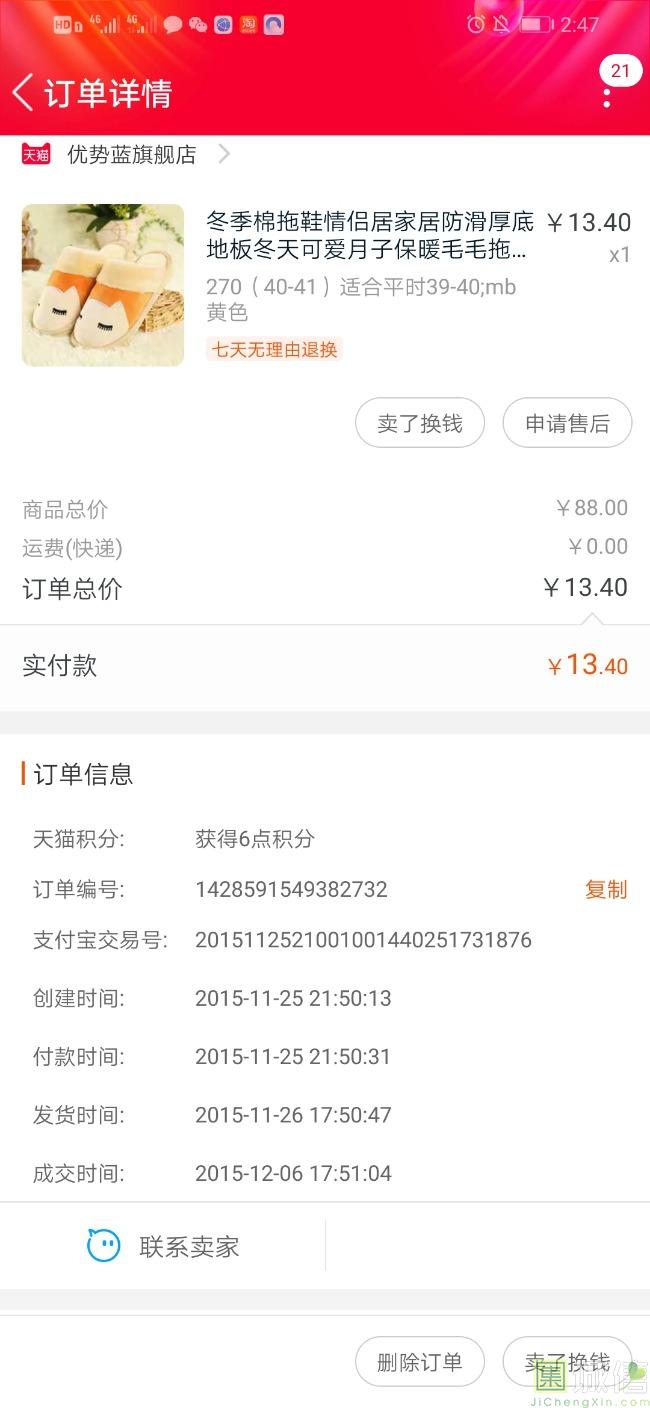This screenshot has width=650, height=1408.
Task: Tap 卖了换钱 beside the 删除订单 button
Action: pyautogui.click(x=566, y=1361)
